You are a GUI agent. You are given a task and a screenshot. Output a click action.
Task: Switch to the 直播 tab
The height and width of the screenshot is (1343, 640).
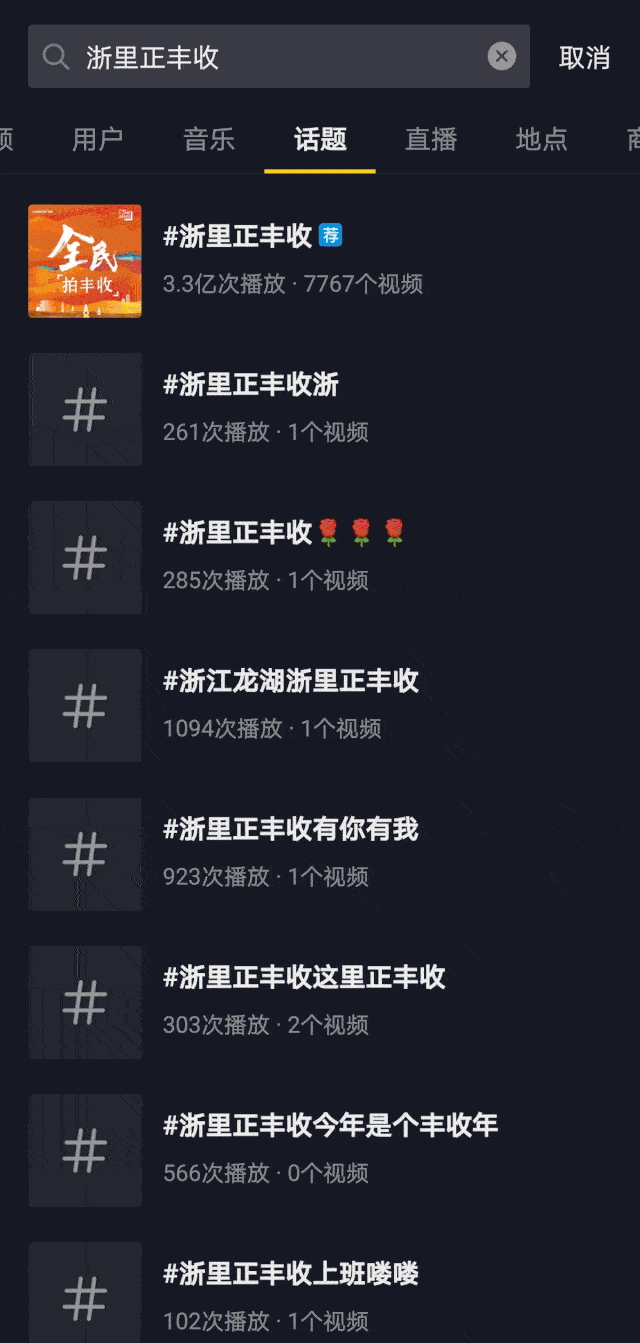click(431, 139)
